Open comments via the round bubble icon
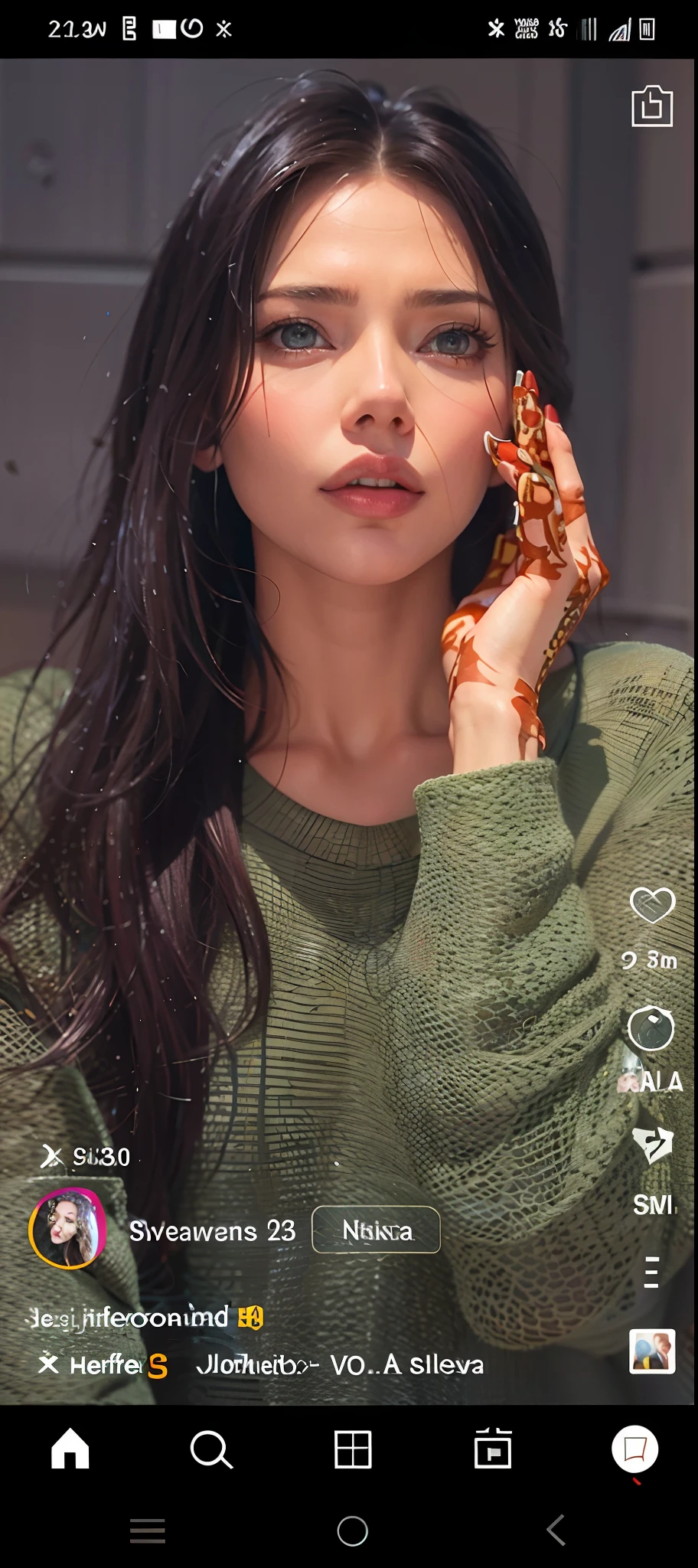 click(x=651, y=1028)
